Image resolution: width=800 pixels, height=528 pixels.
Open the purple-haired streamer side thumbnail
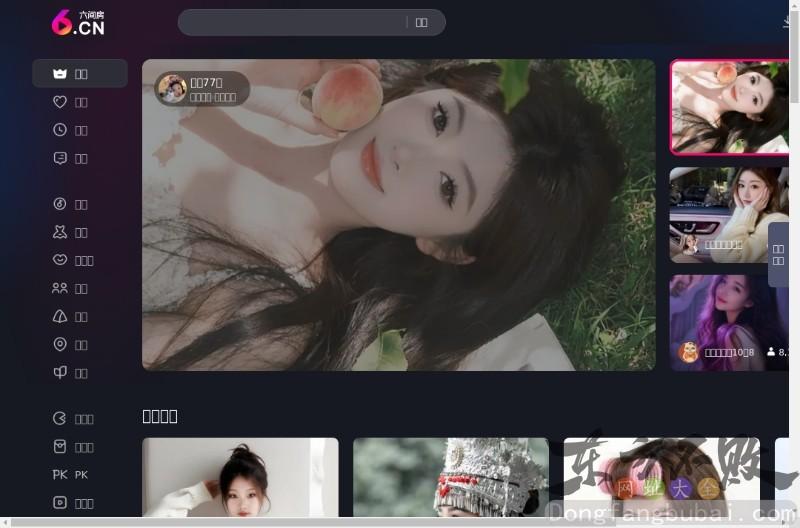(x=729, y=322)
